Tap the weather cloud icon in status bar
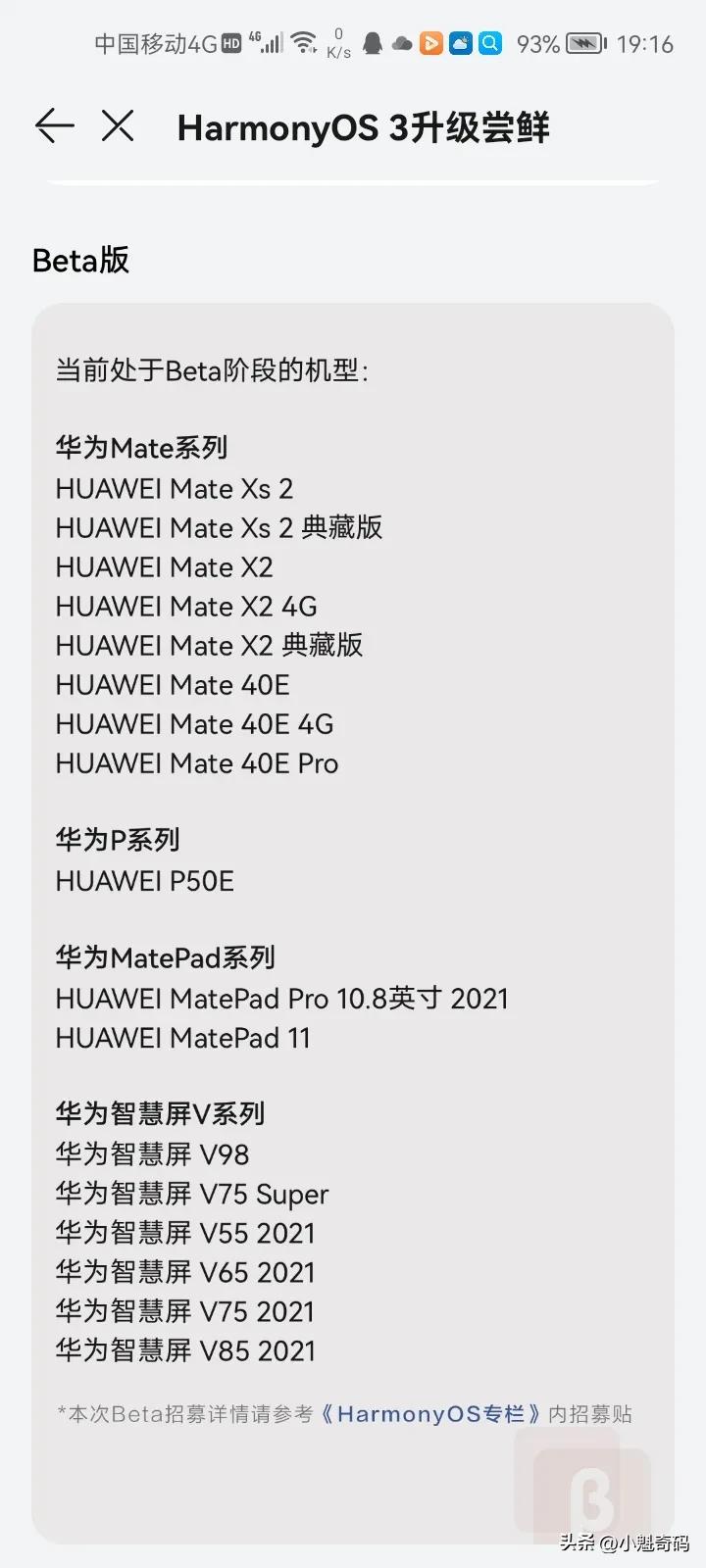706x1568 pixels. tap(459, 42)
